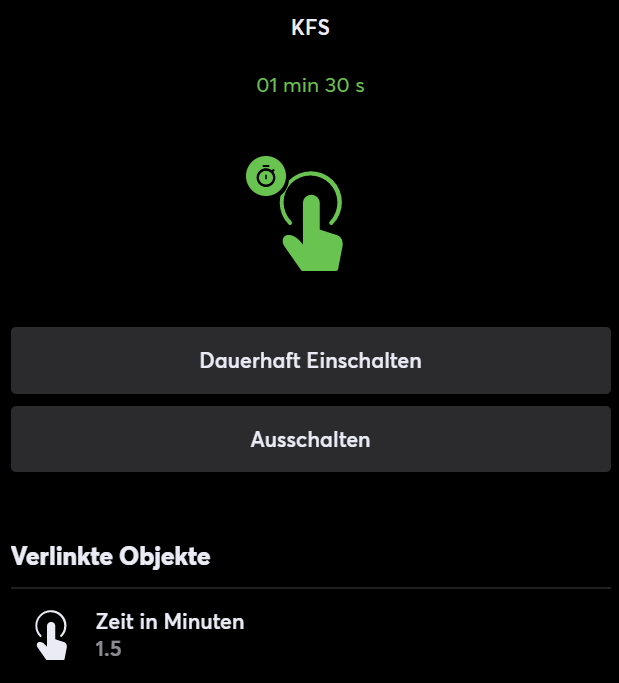Tap the green timer push-button icon

(x=301, y=216)
